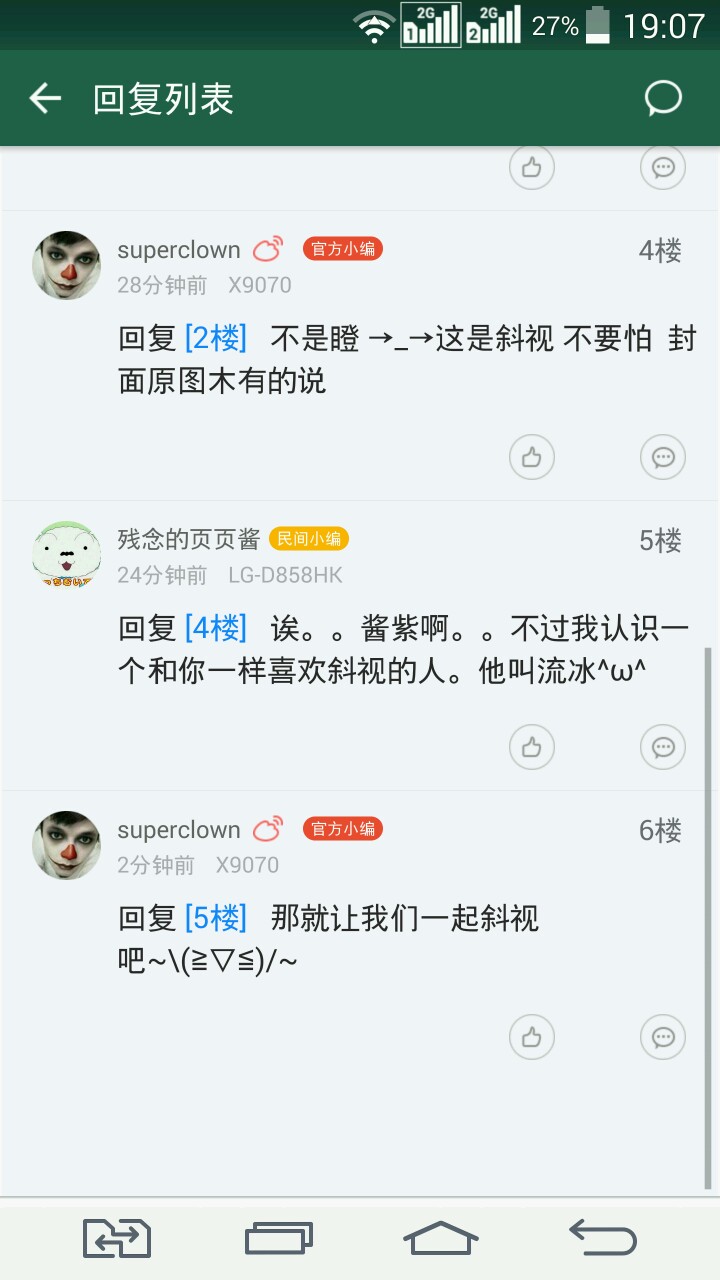This screenshot has width=720, height=1280.
Task: Jump to [2楼] link in 4楼 reply
Action: click(x=215, y=339)
